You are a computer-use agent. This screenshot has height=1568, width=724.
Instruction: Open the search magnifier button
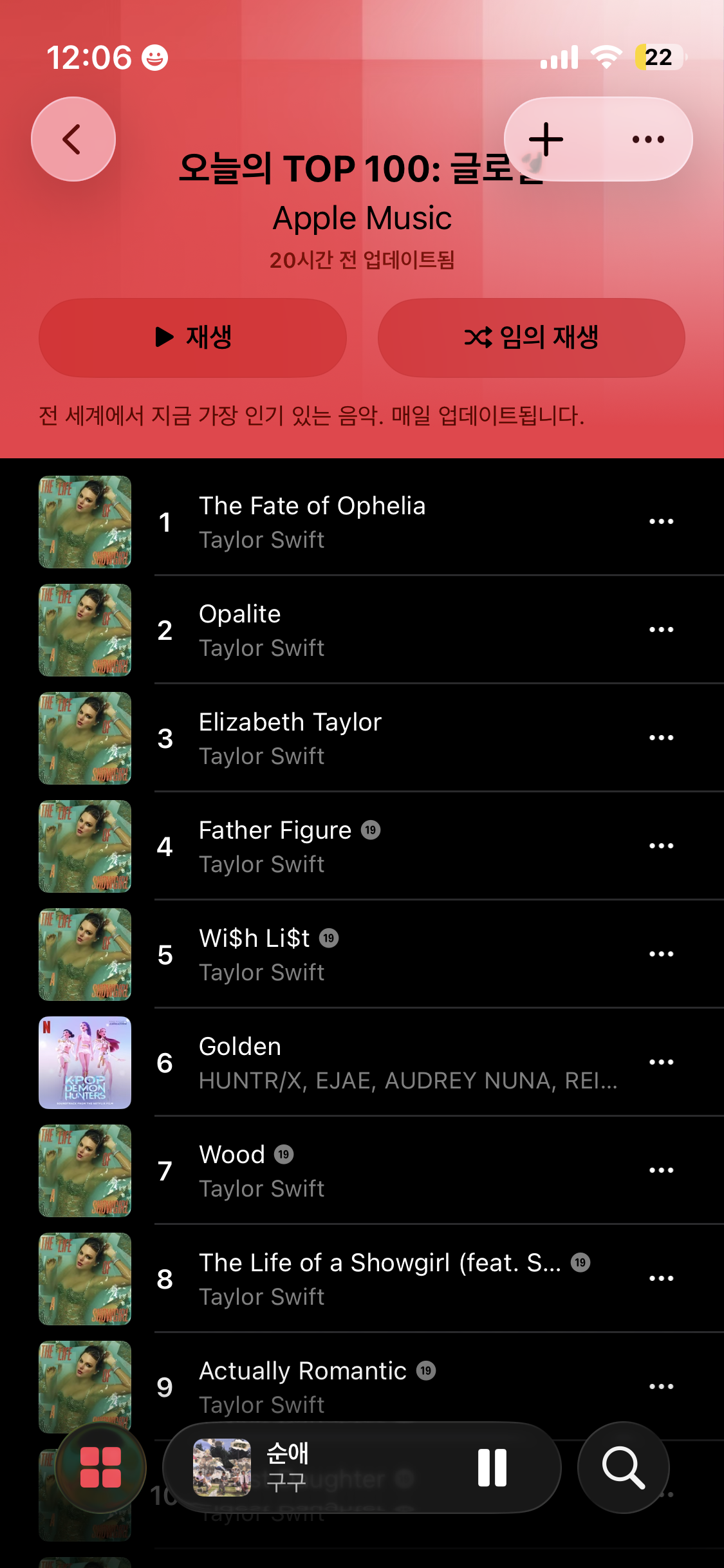tap(624, 1468)
